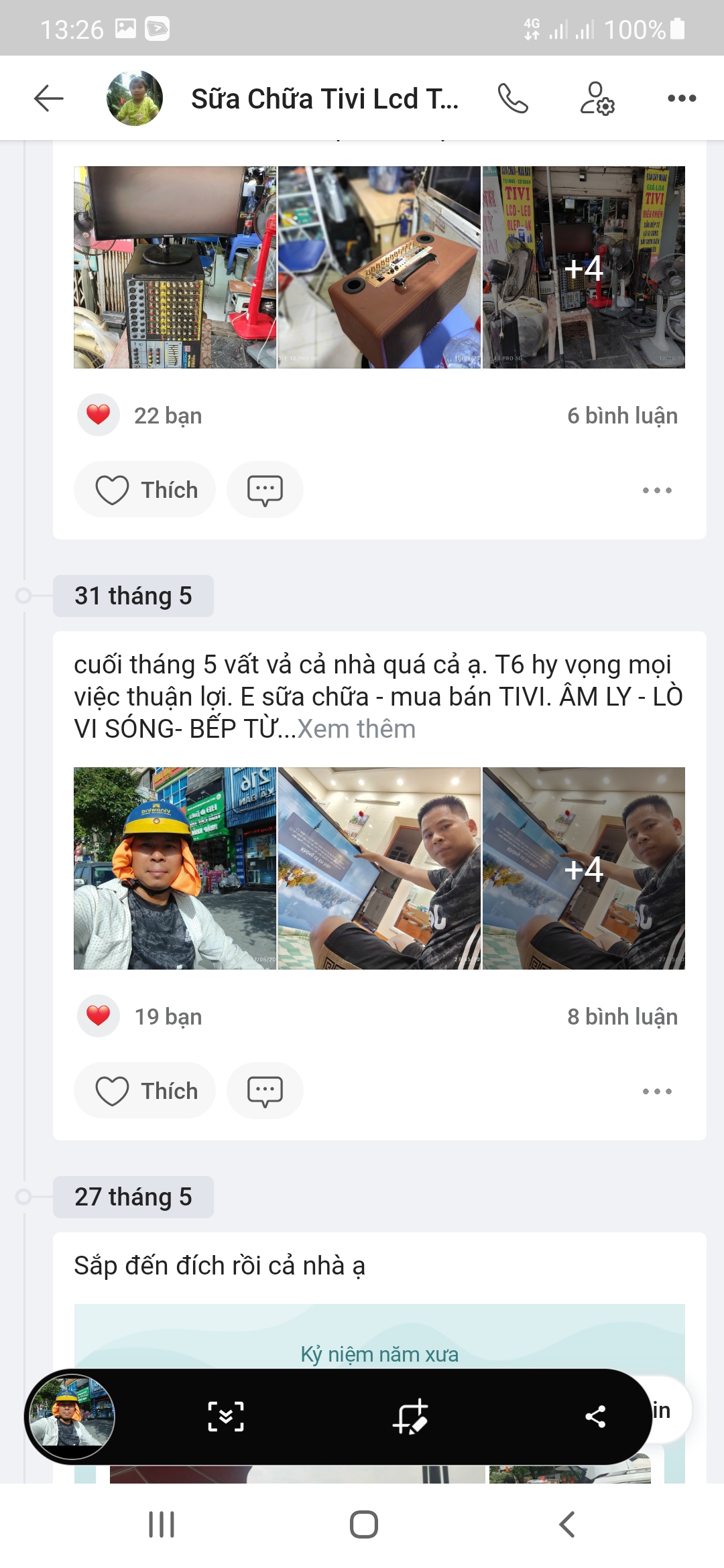Open recent apps from navigation bar
Screen dimensions: 724x1568
pyautogui.click(x=162, y=1524)
